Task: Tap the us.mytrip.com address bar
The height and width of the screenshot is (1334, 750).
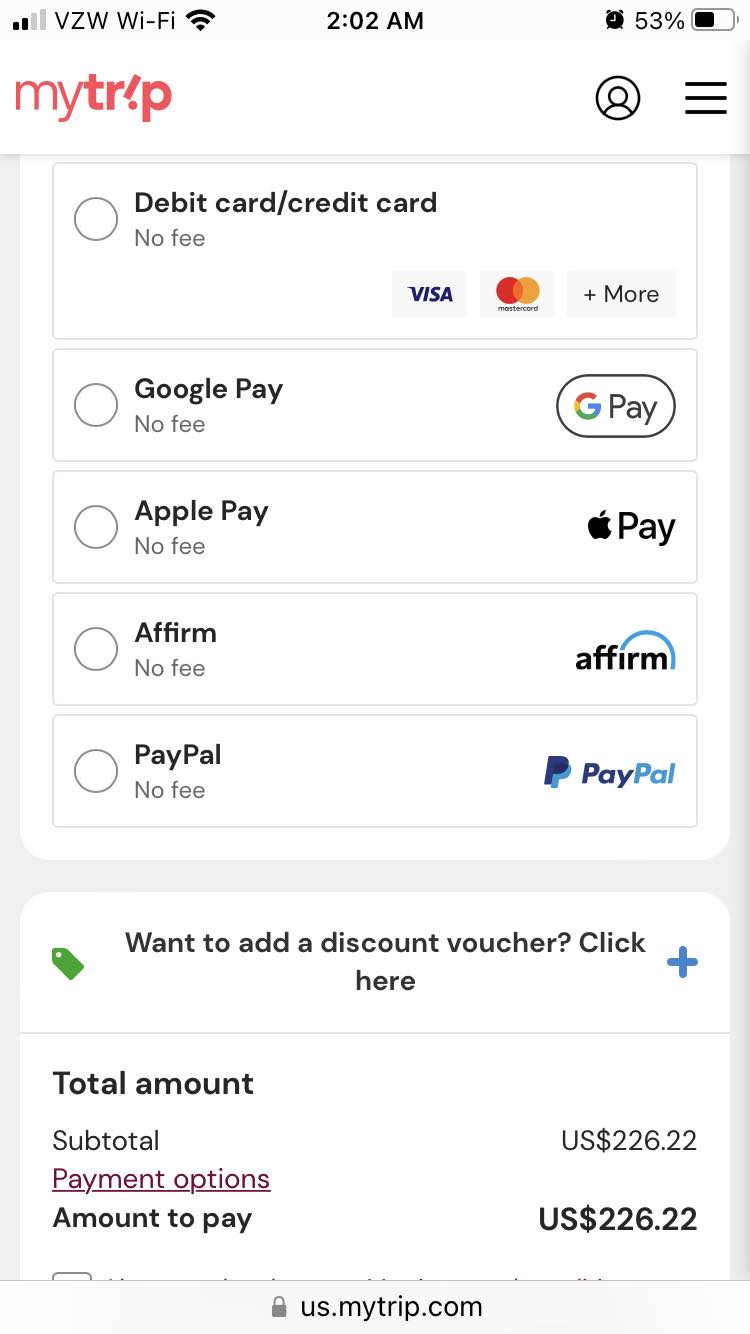Action: tap(376, 1306)
